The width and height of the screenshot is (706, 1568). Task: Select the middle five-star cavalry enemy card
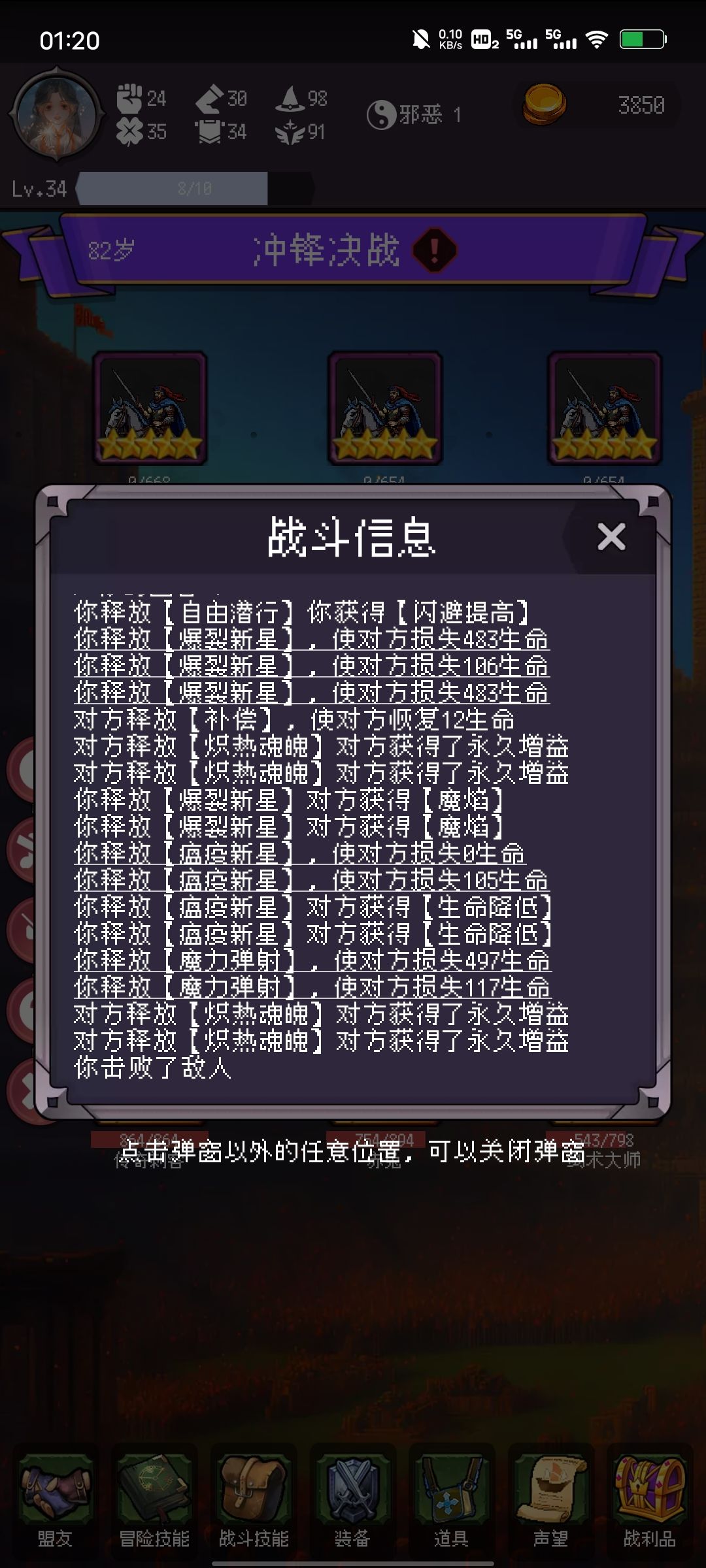(384, 408)
